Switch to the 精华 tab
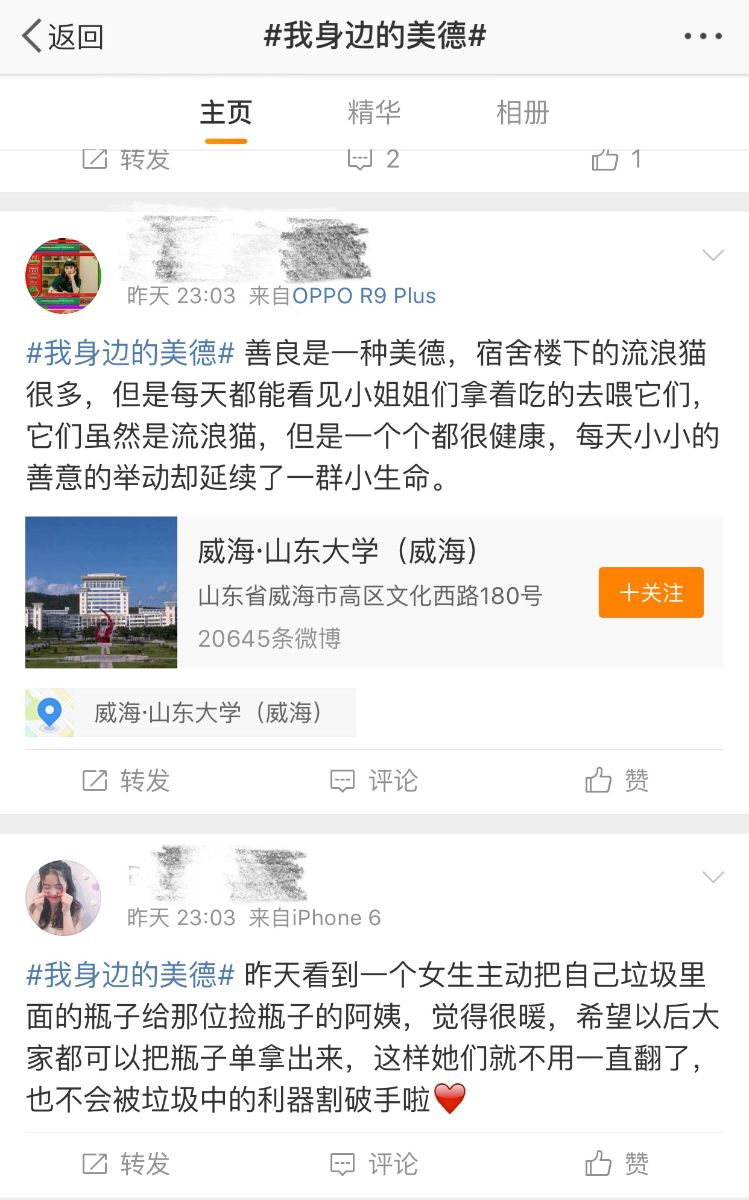 click(374, 112)
